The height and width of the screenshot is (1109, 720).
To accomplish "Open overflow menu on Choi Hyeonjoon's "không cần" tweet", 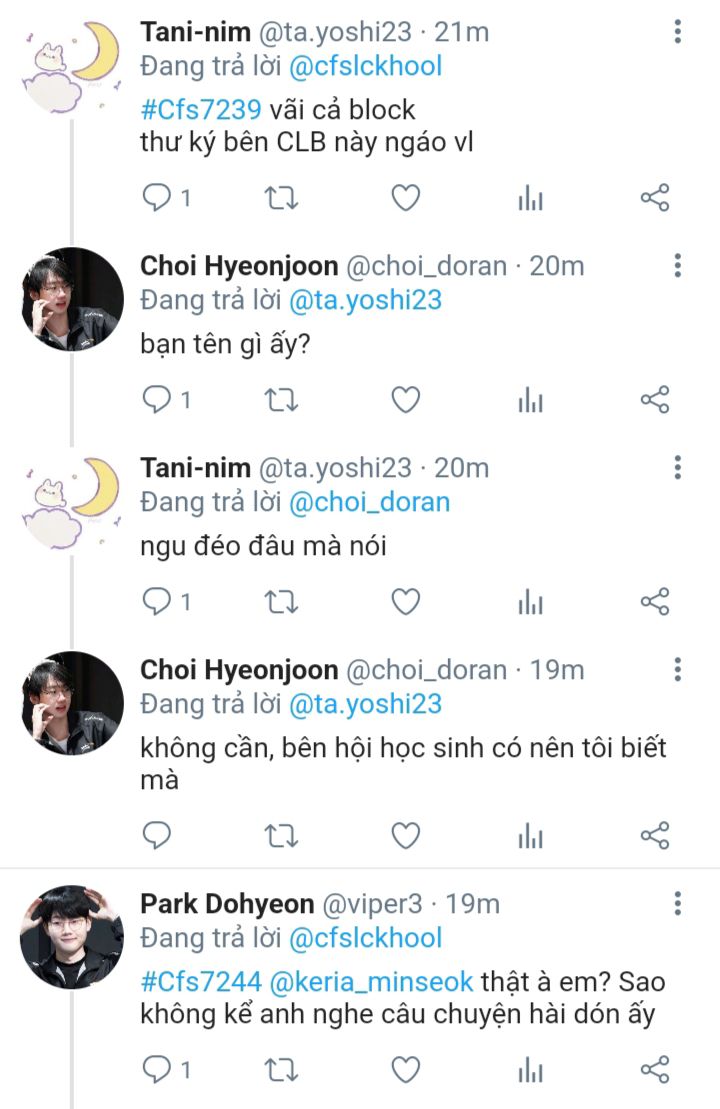I will point(678,669).
